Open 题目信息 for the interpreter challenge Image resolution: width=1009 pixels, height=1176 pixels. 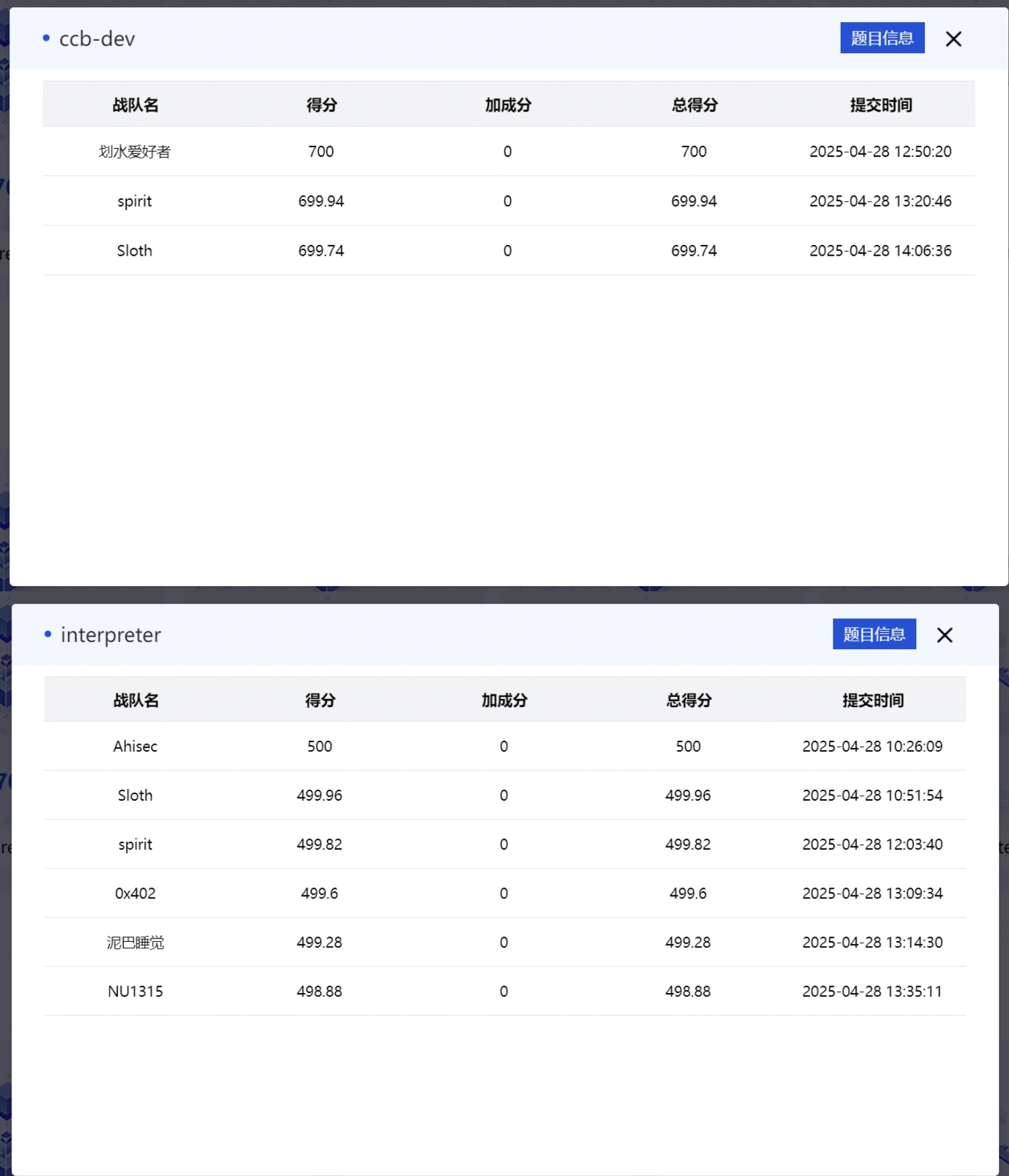pyautogui.click(x=874, y=634)
